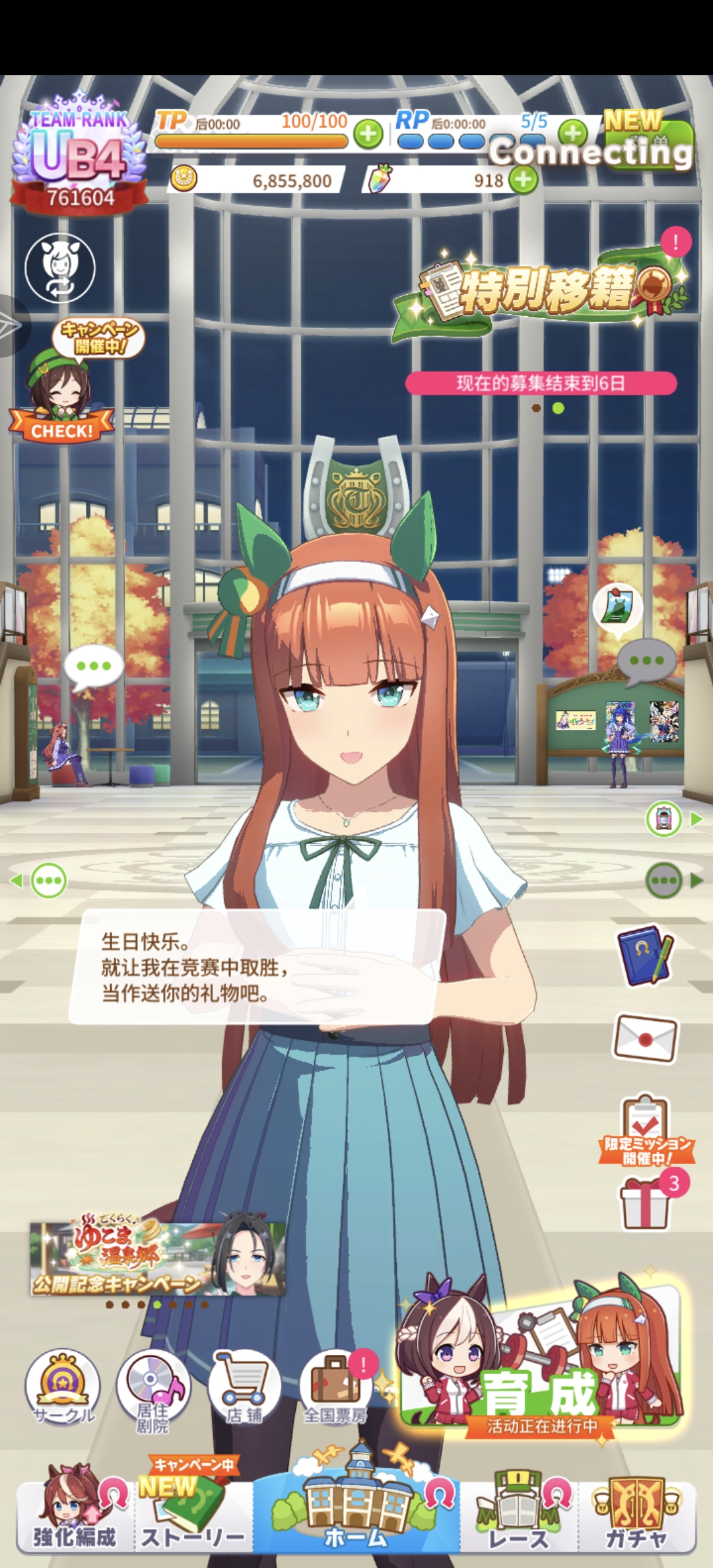Open the サークル circle menu
The height and width of the screenshot is (1568, 713).
tap(63, 1387)
